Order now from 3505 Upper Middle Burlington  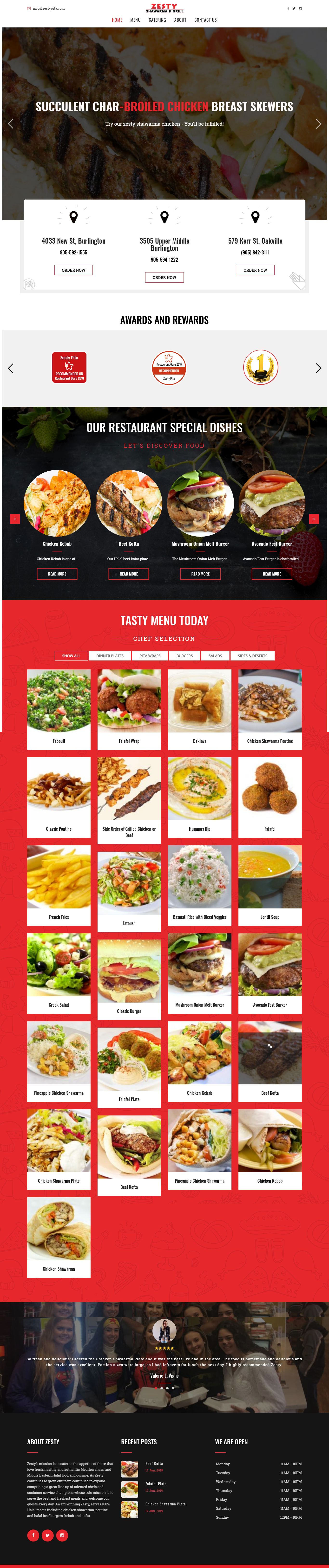[x=164, y=278]
